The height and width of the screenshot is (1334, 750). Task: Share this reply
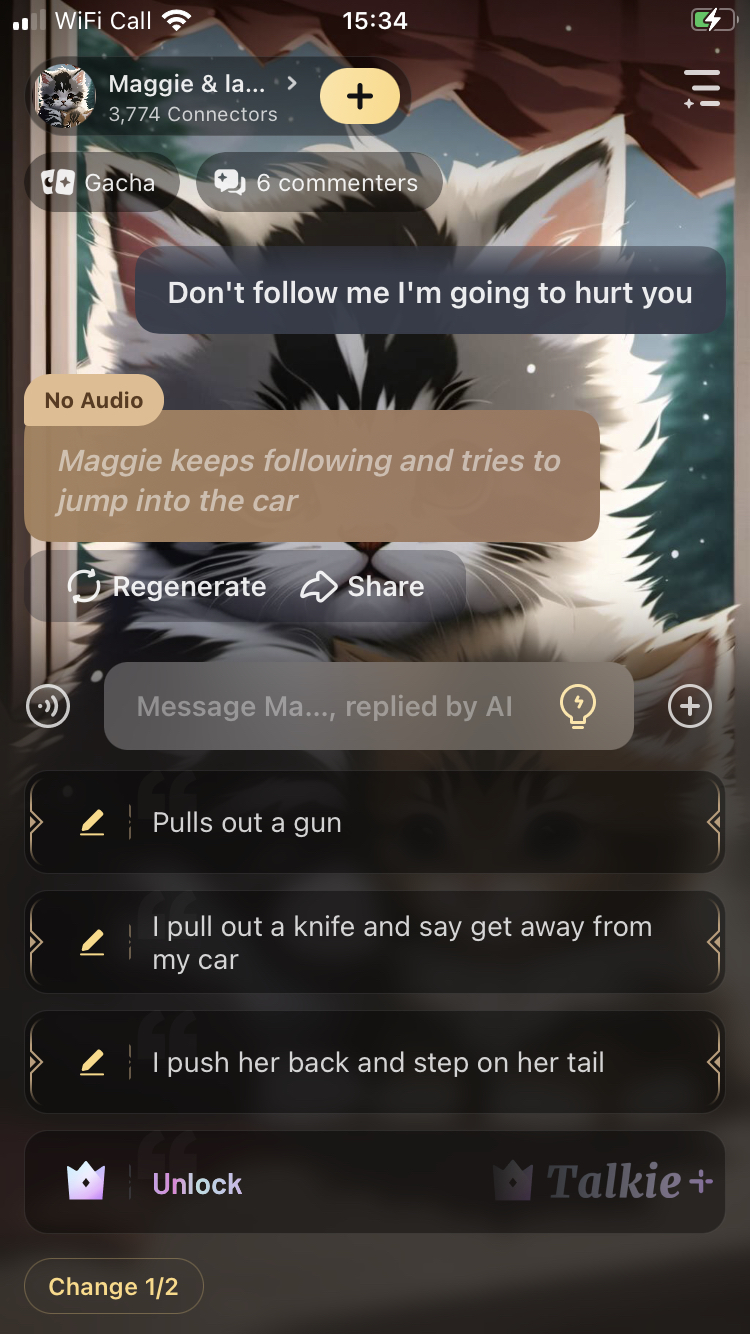[x=362, y=587]
